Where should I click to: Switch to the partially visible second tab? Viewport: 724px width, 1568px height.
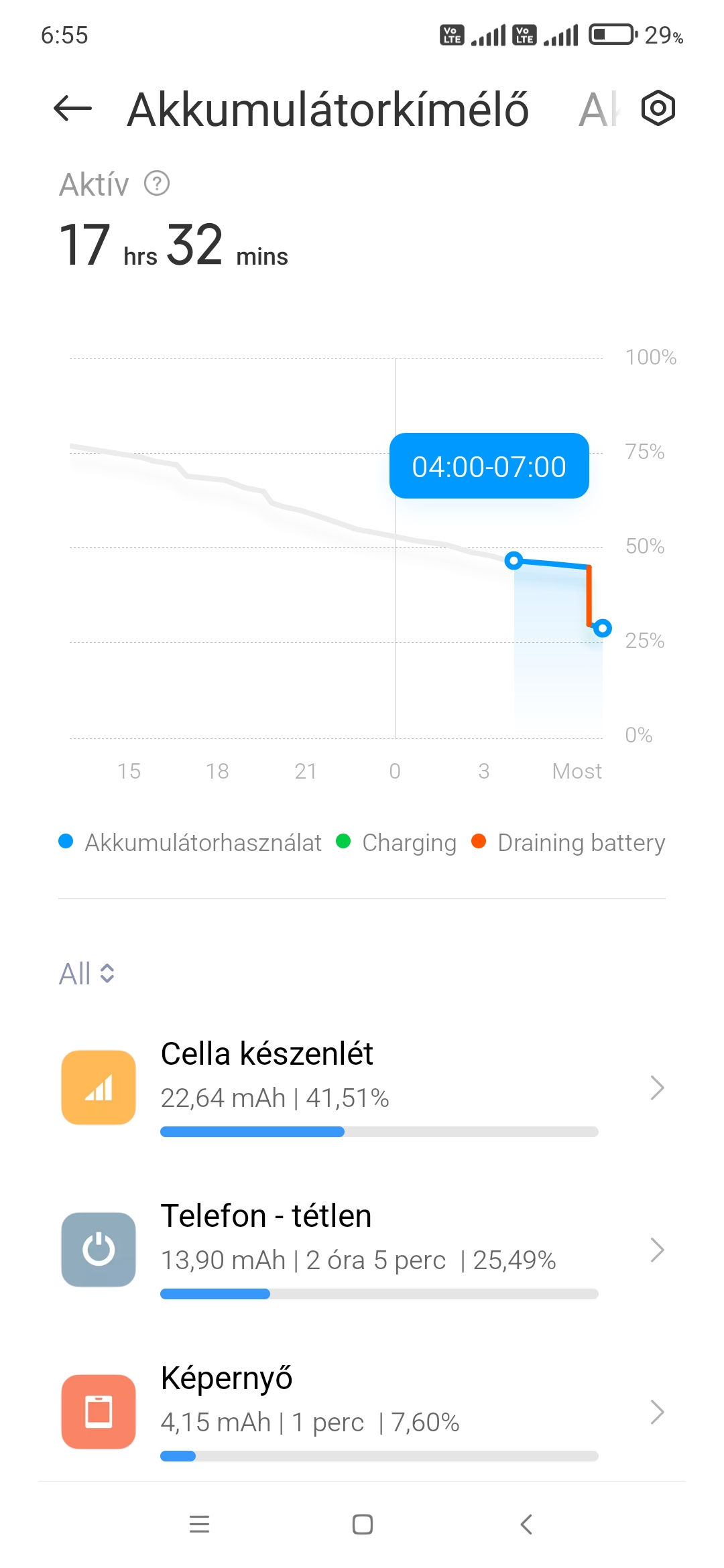(599, 109)
